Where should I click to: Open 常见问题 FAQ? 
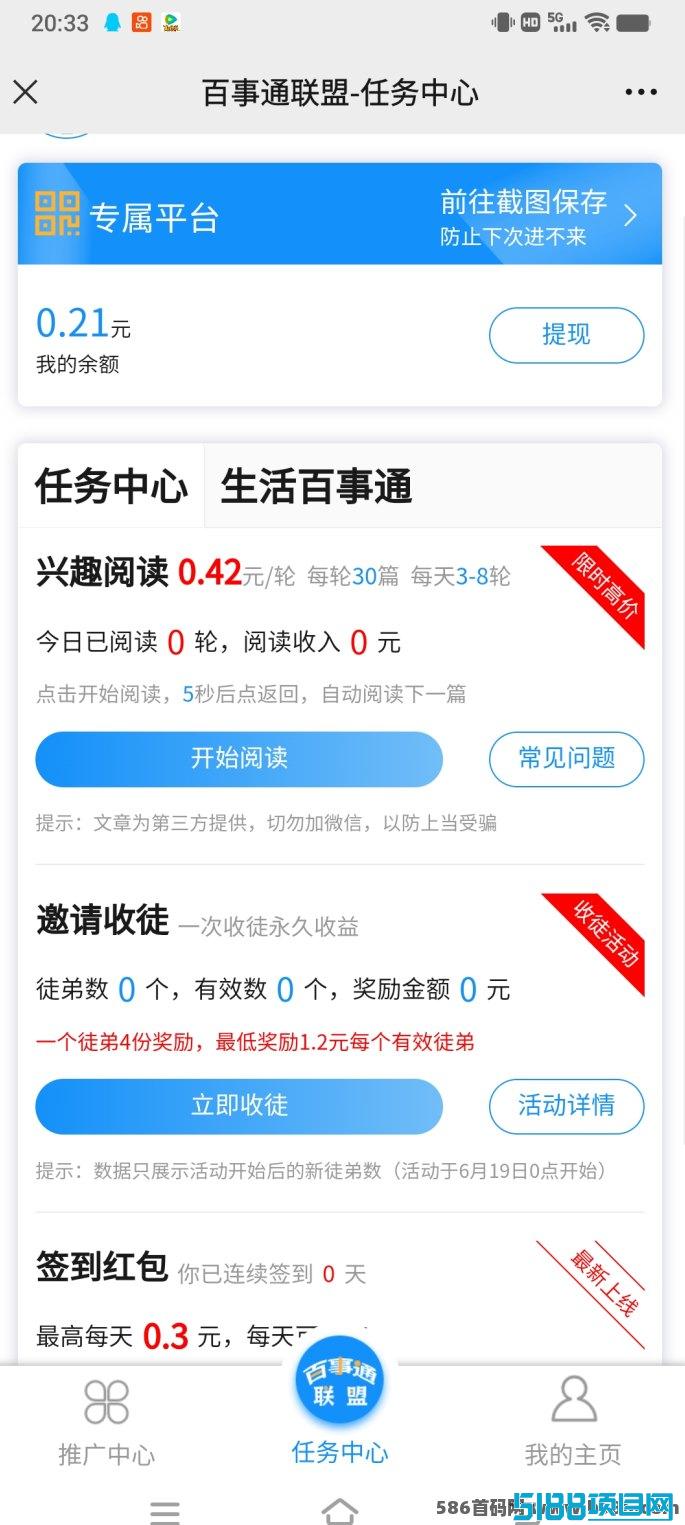[566, 759]
